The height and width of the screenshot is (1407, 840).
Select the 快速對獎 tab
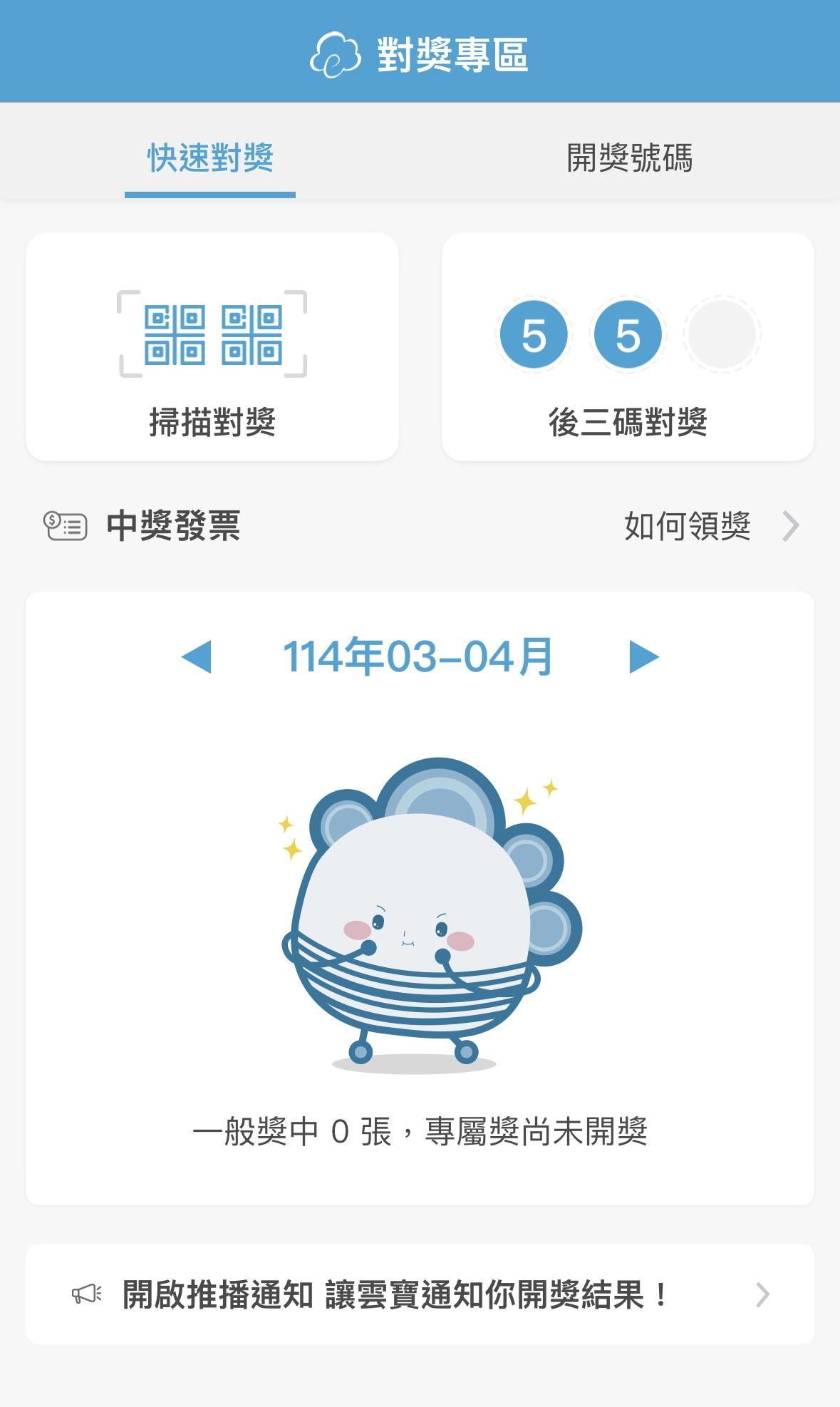(x=210, y=158)
